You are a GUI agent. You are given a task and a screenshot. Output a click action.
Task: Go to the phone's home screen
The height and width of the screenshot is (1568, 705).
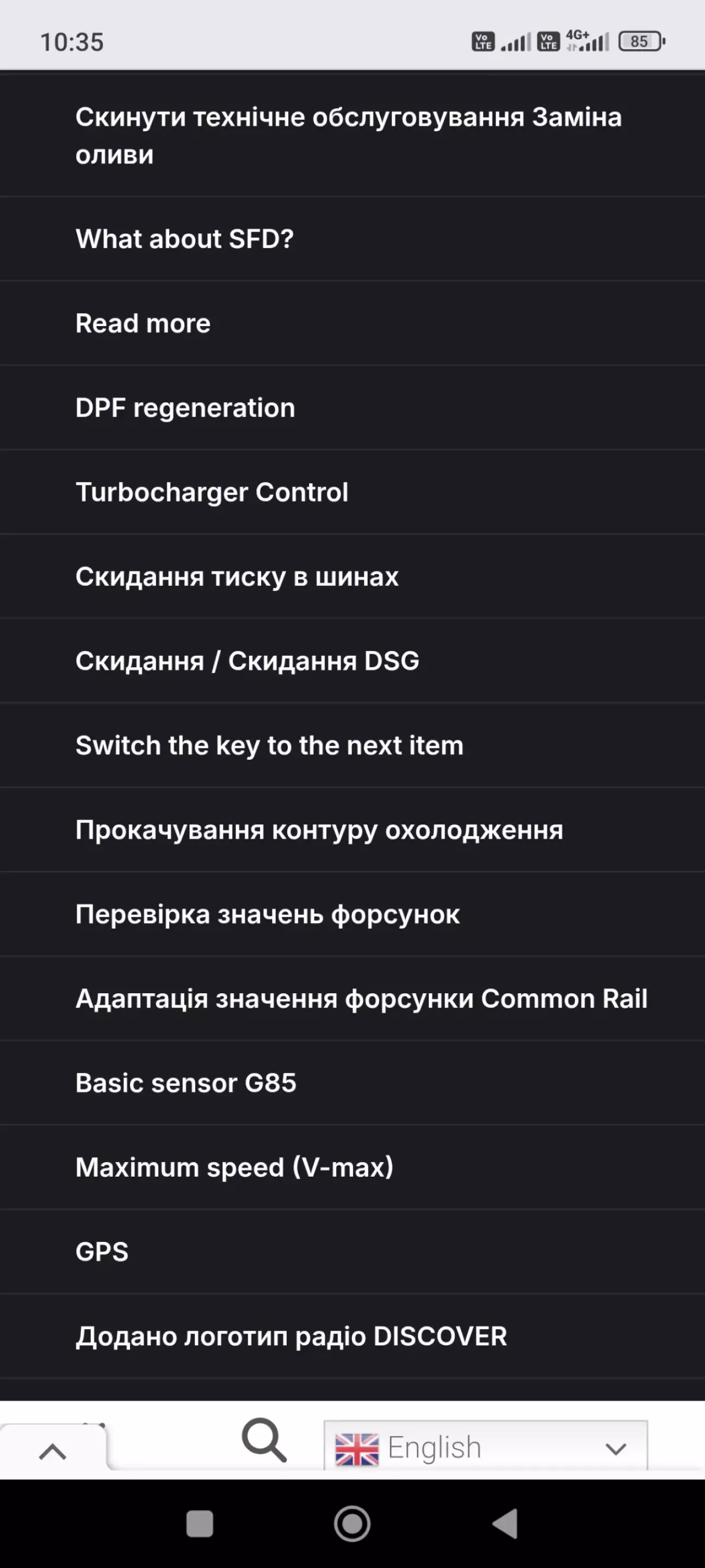coord(352,1523)
